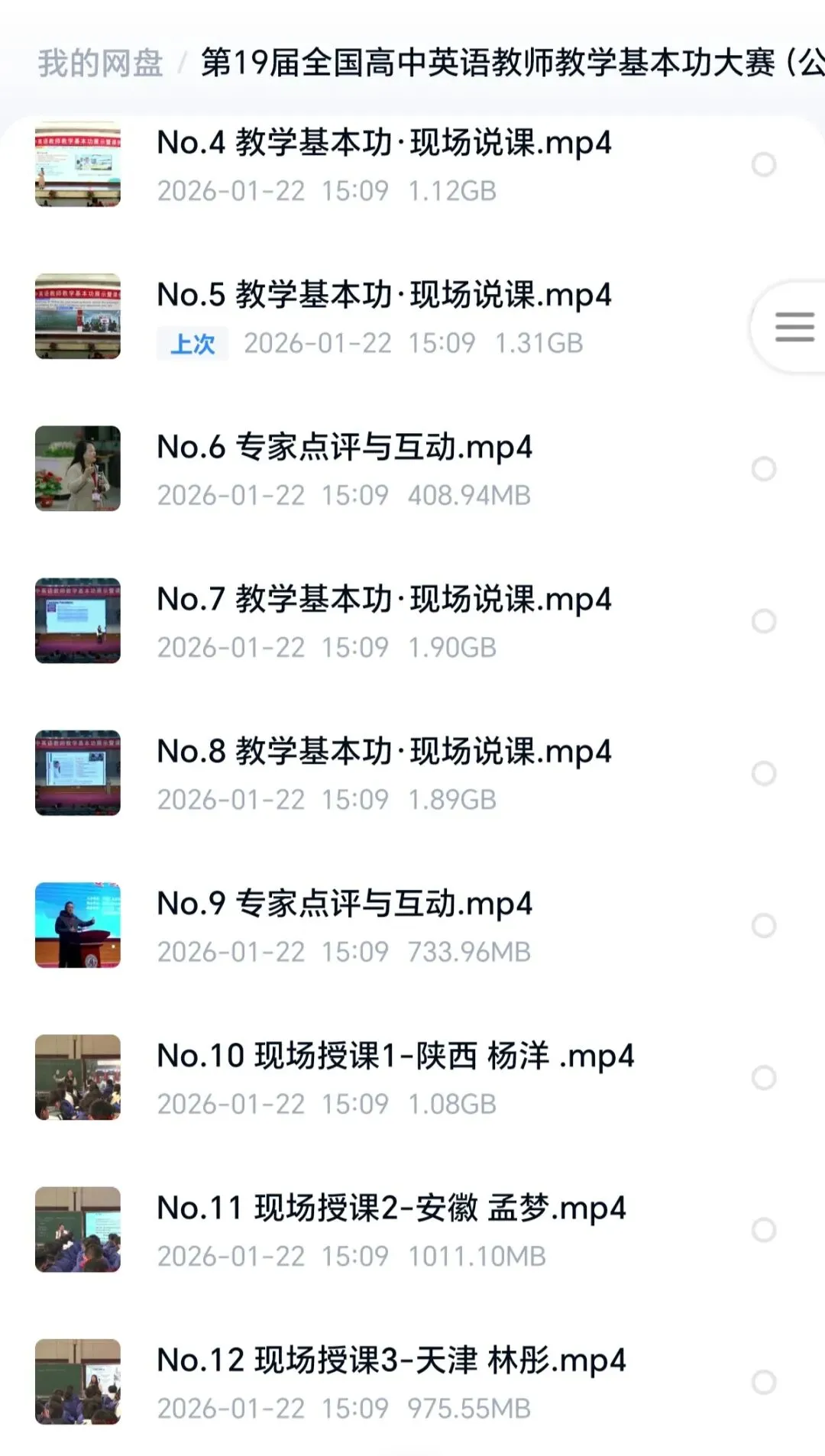Open the floating hamburger menu button
825x1456 pixels.
tap(794, 327)
